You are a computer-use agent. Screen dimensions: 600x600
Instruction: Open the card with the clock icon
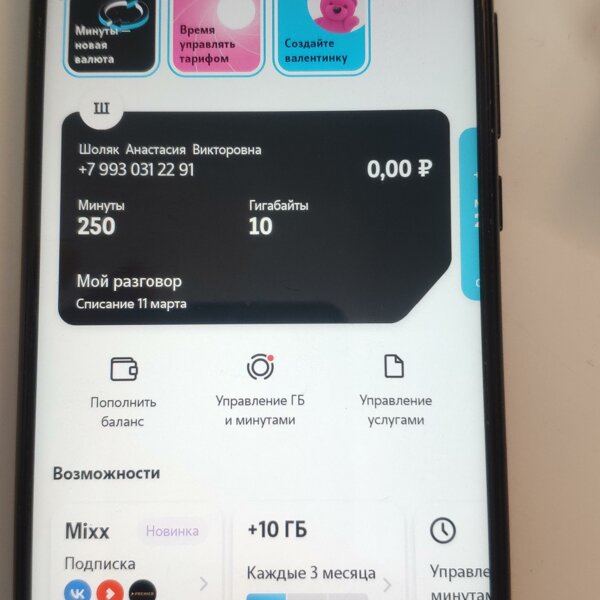point(455,556)
